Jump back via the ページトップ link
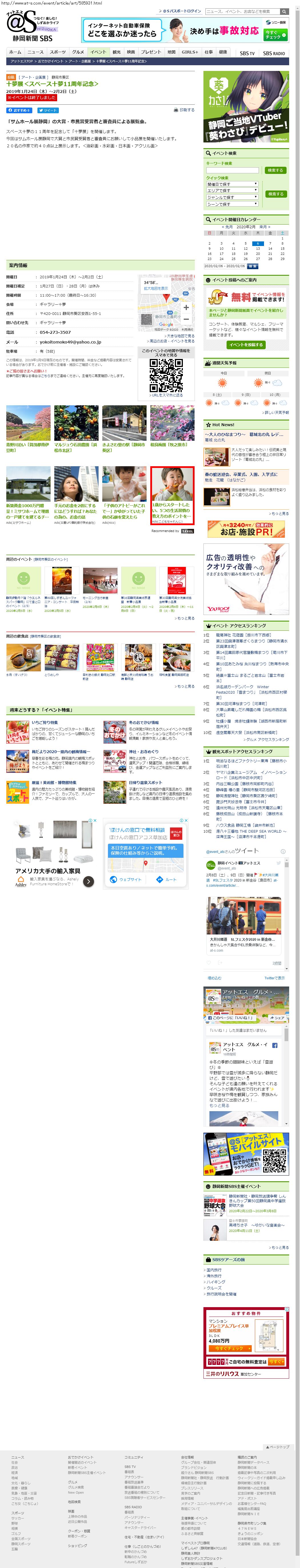The image size is (300, 1568). pos(277,1447)
